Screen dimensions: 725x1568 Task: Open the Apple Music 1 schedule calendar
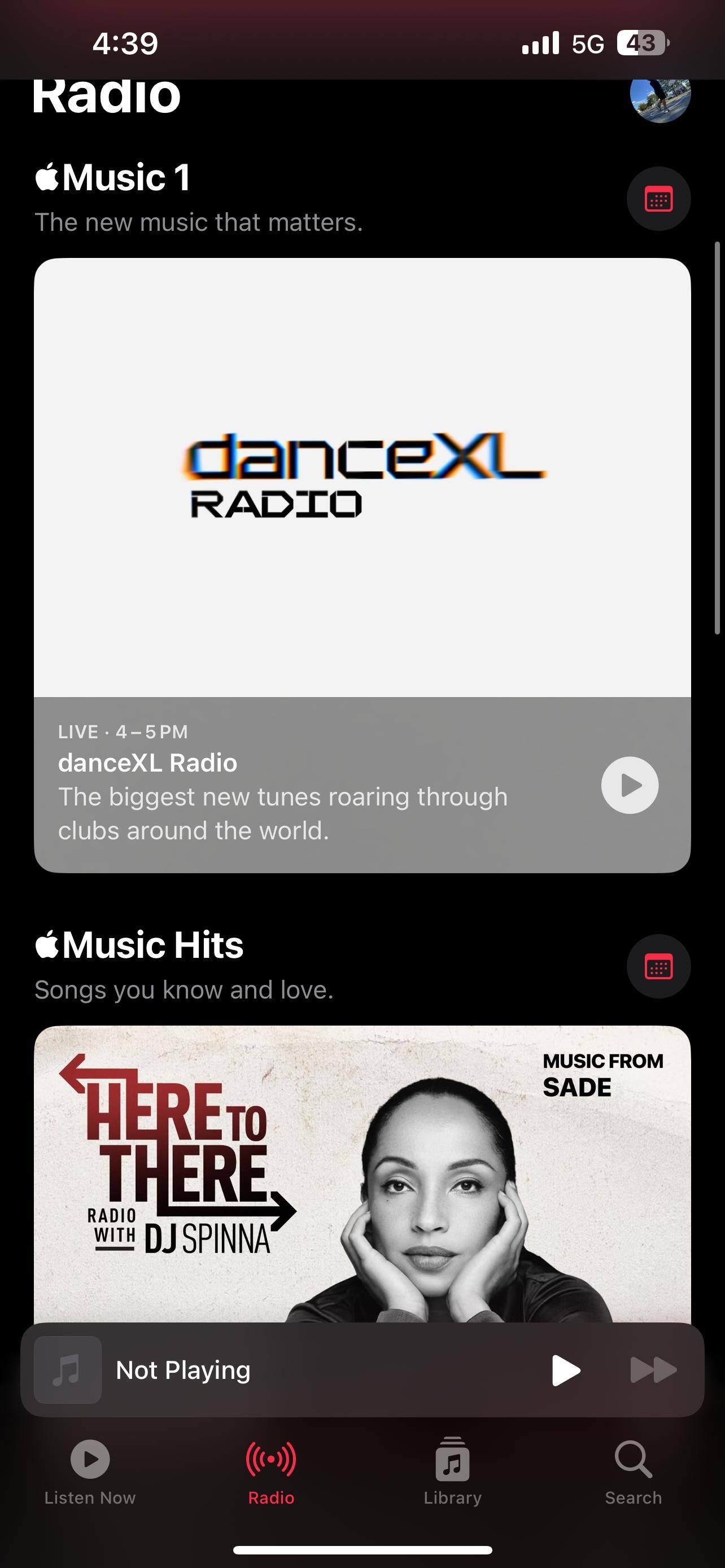(658, 199)
